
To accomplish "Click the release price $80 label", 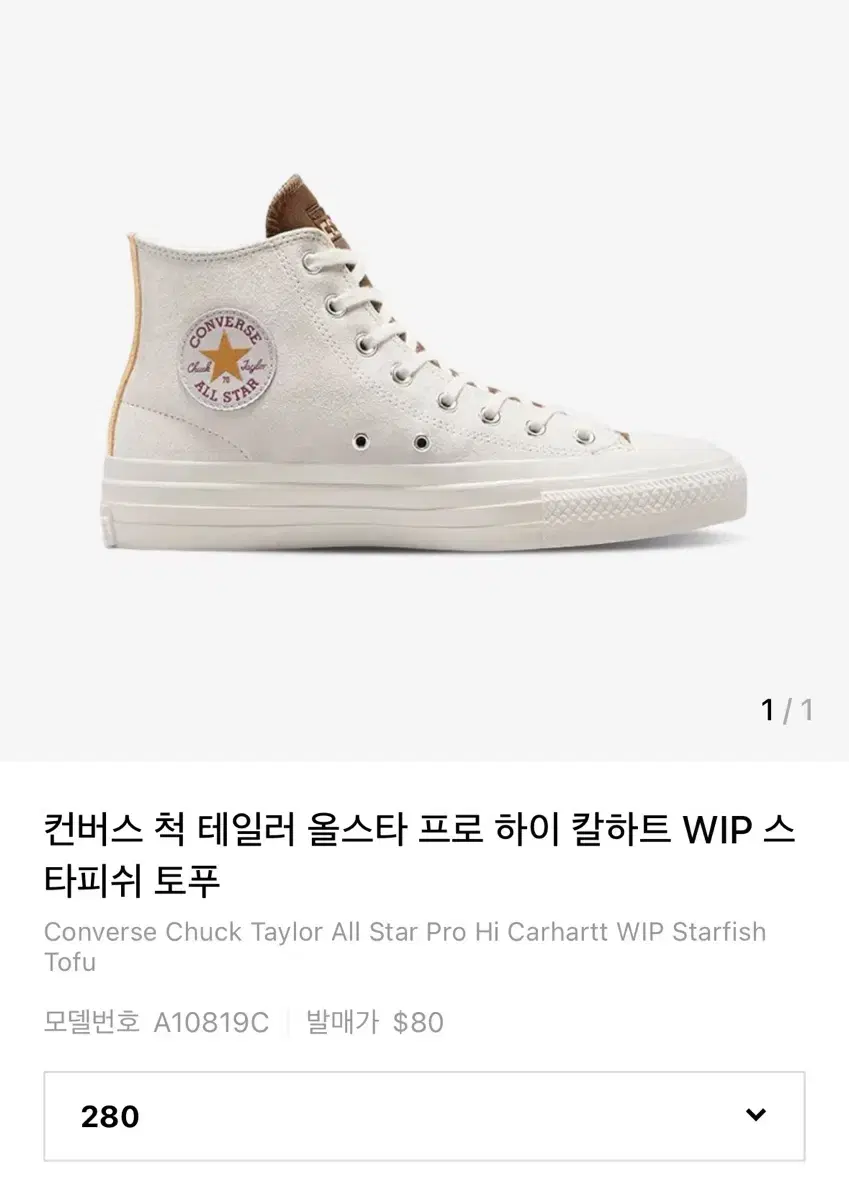I will pyautogui.click(x=418, y=1023).
